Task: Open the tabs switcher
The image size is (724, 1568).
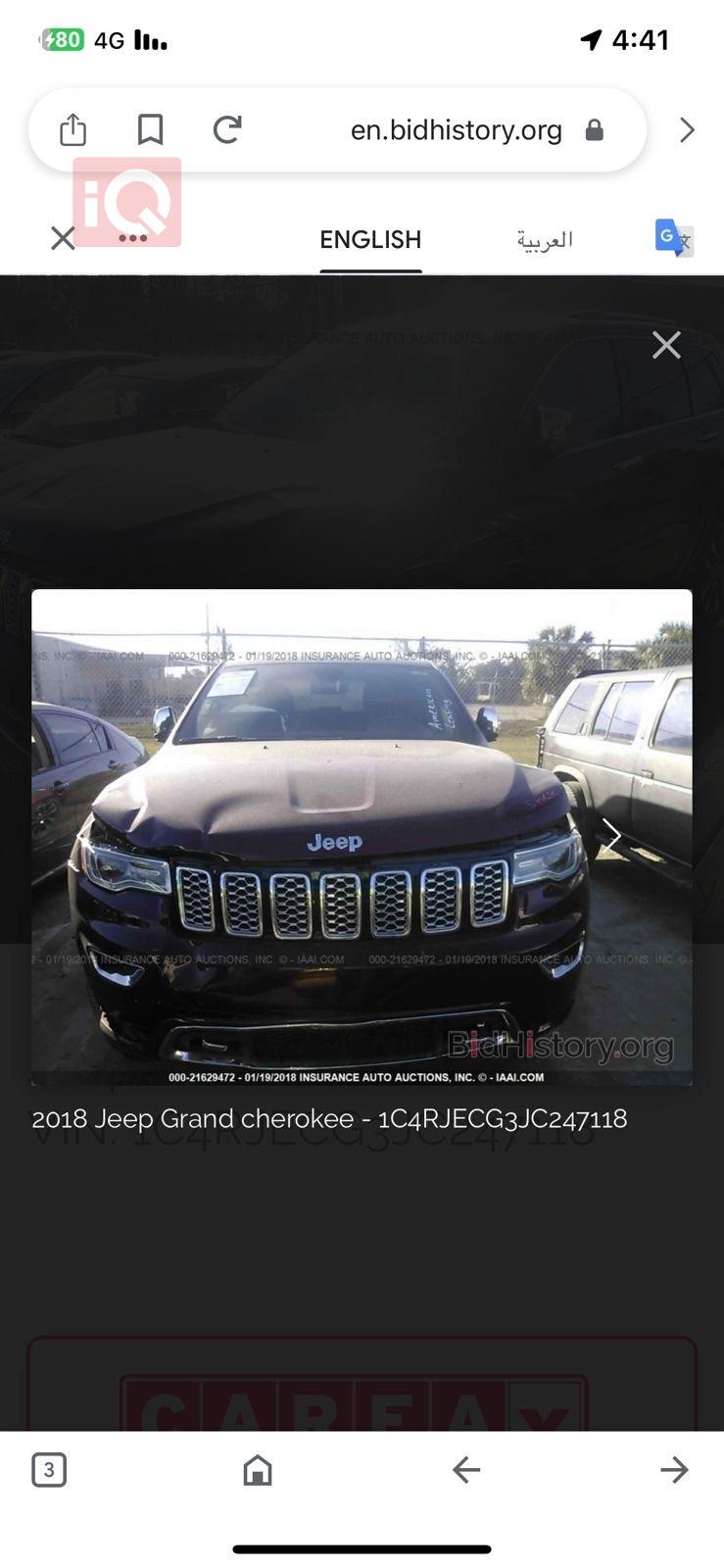Action: 49,1469
